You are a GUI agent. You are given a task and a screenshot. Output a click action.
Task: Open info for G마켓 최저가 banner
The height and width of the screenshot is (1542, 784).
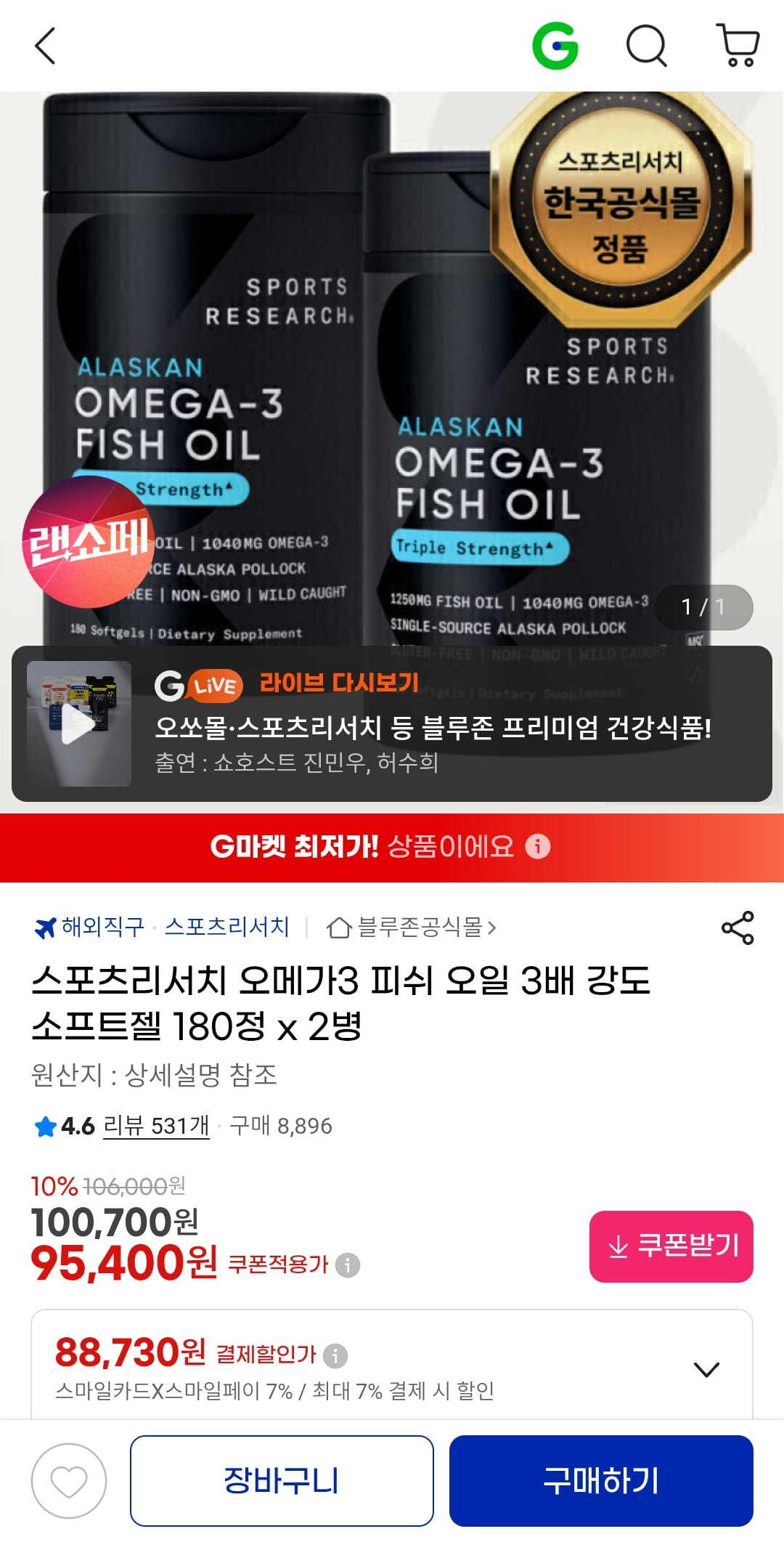point(538,846)
